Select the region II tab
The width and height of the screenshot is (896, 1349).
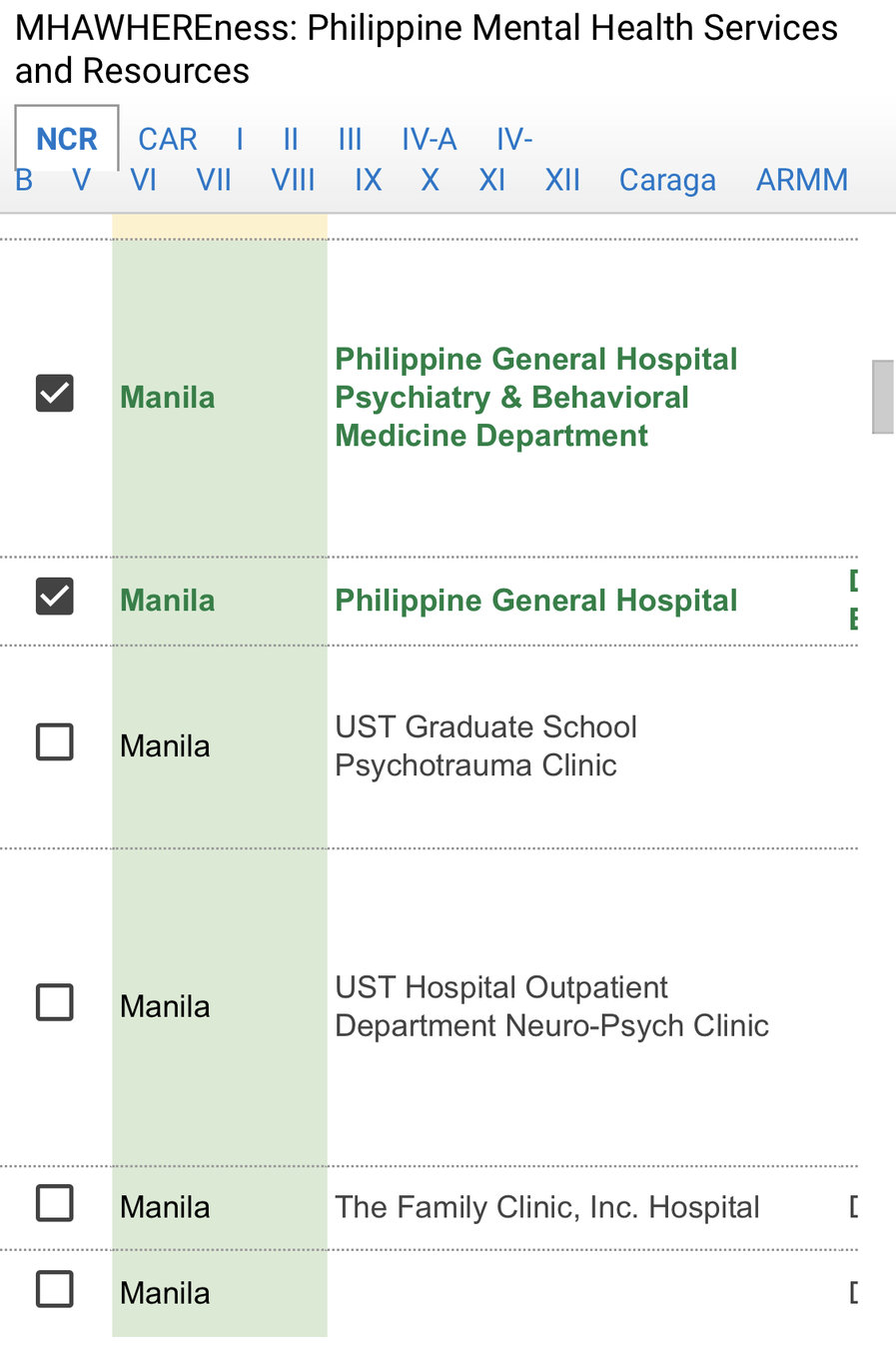[x=291, y=139]
